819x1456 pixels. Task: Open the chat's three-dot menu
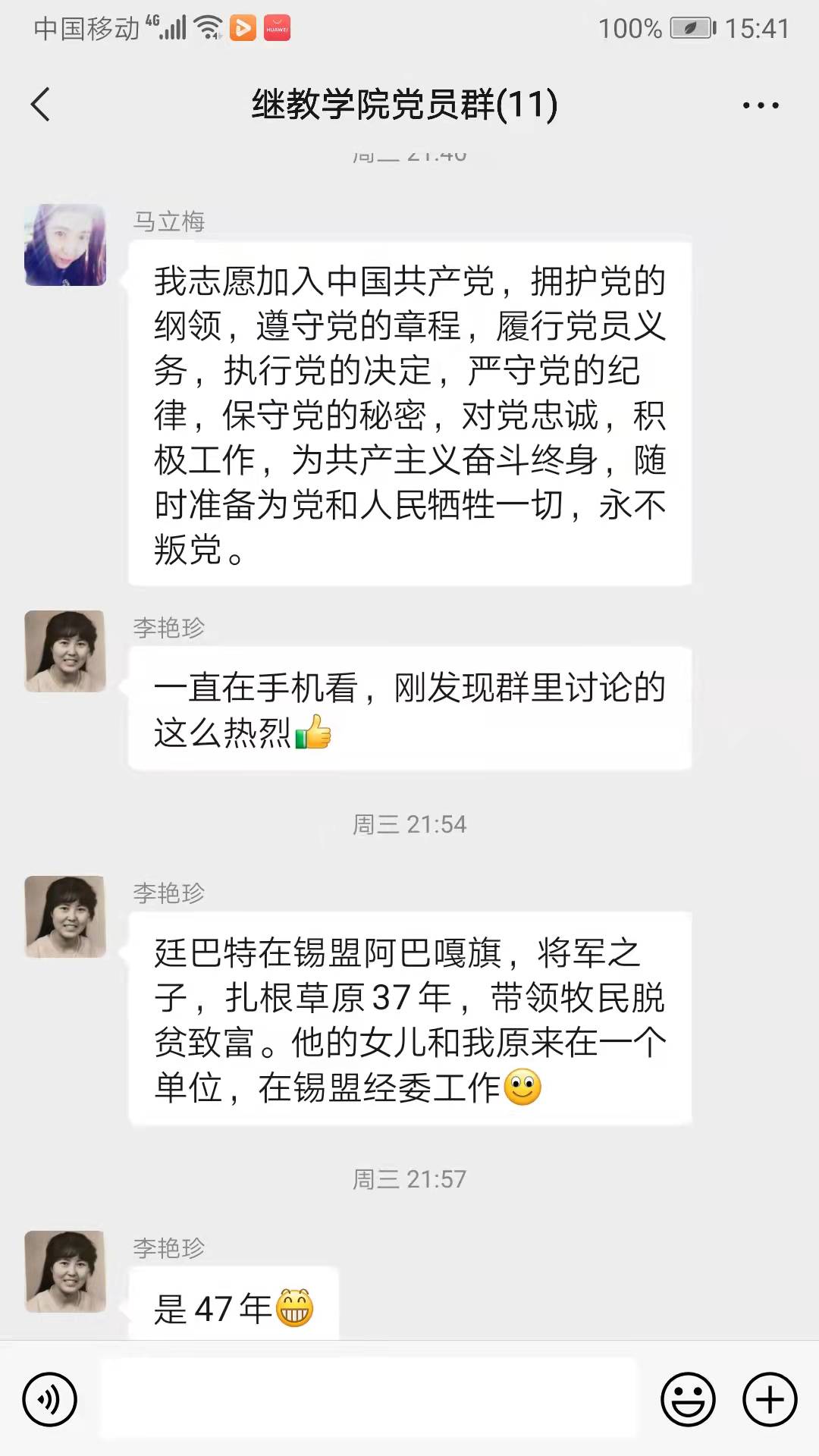point(761,105)
